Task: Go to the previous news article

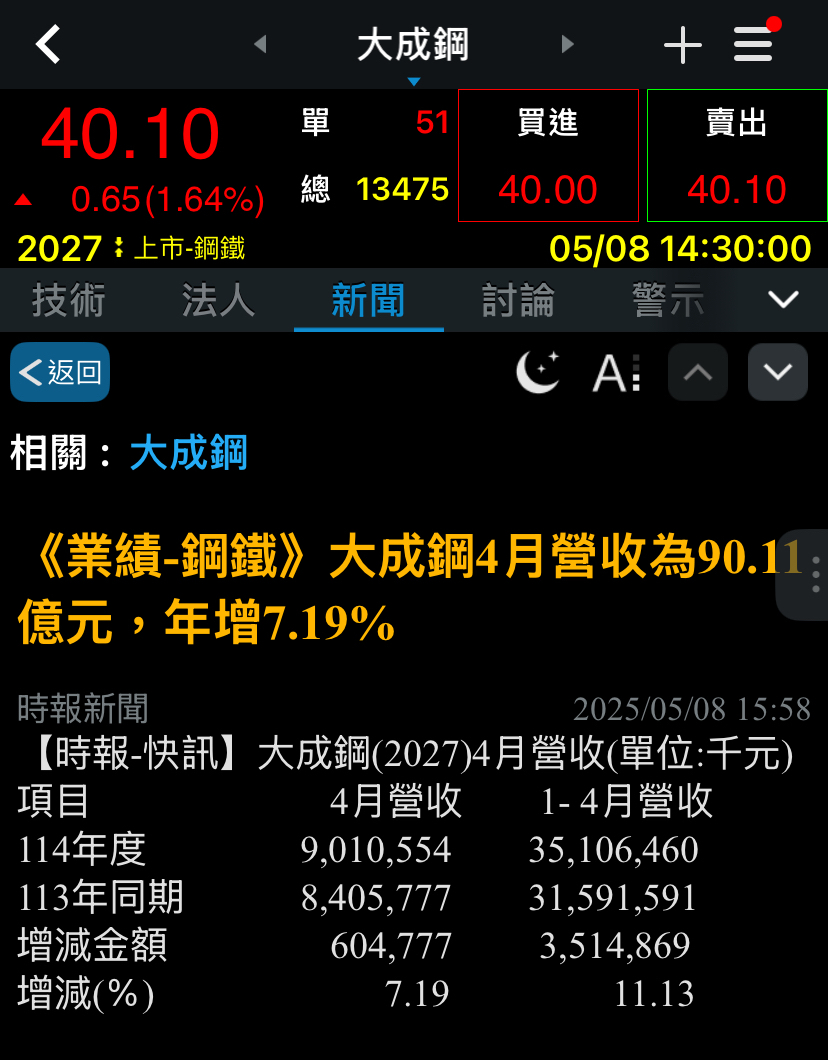Action: pos(698,372)
